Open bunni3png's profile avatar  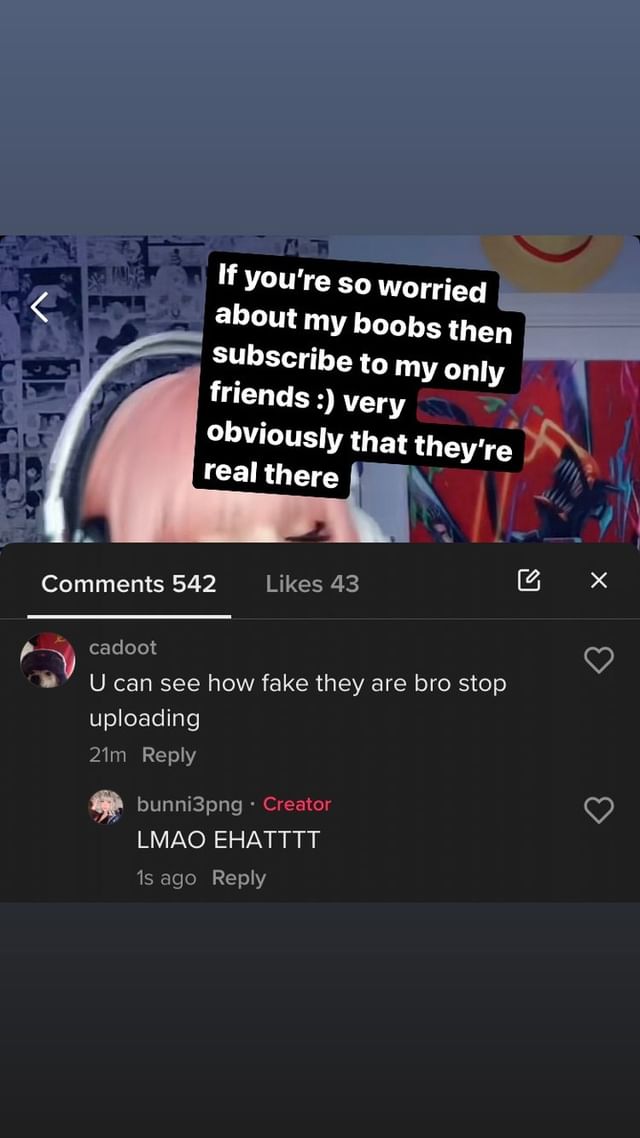click(106, 807)
